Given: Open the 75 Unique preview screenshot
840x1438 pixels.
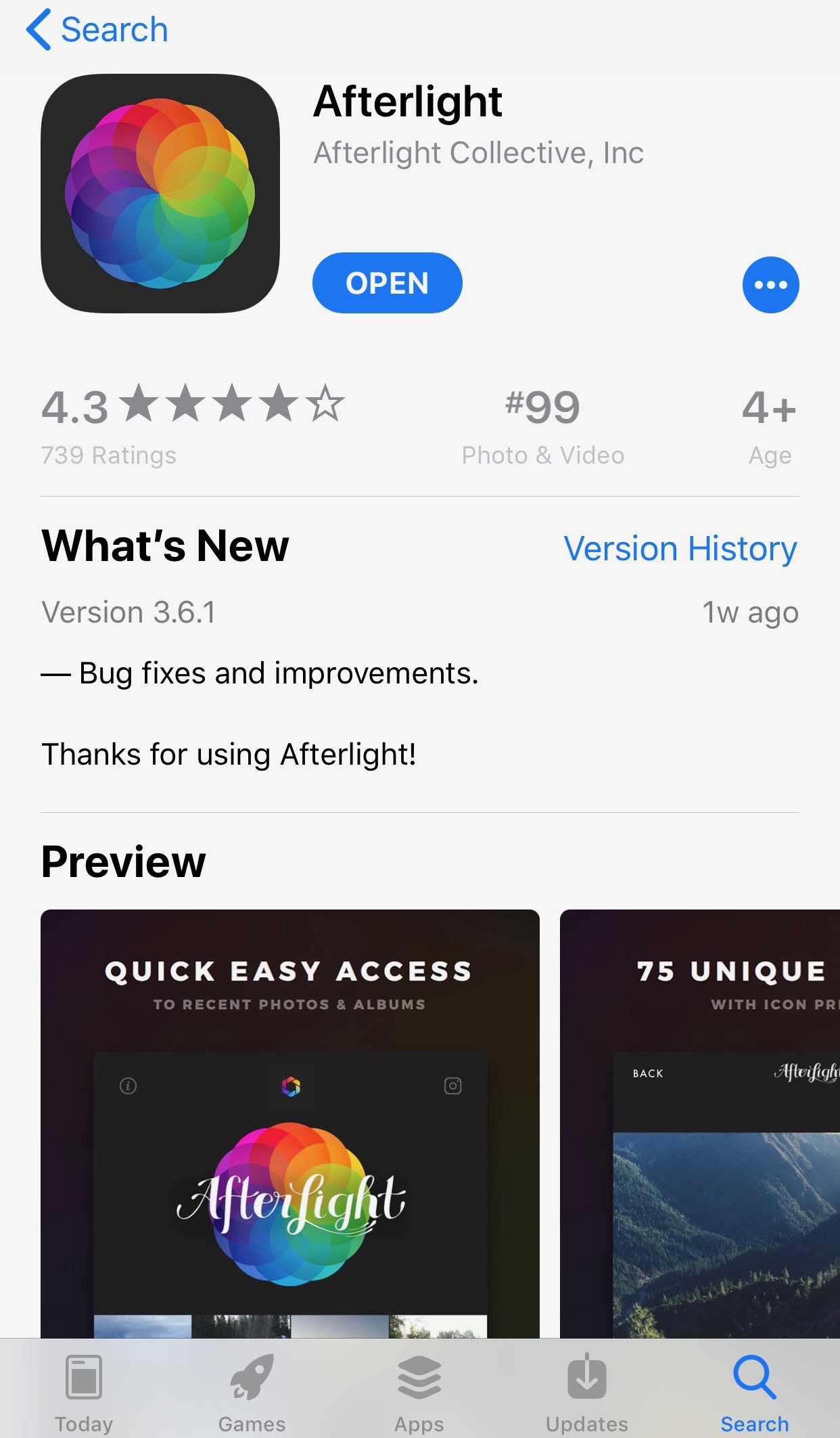Looking at the screenshot, I should [700, 1123].
